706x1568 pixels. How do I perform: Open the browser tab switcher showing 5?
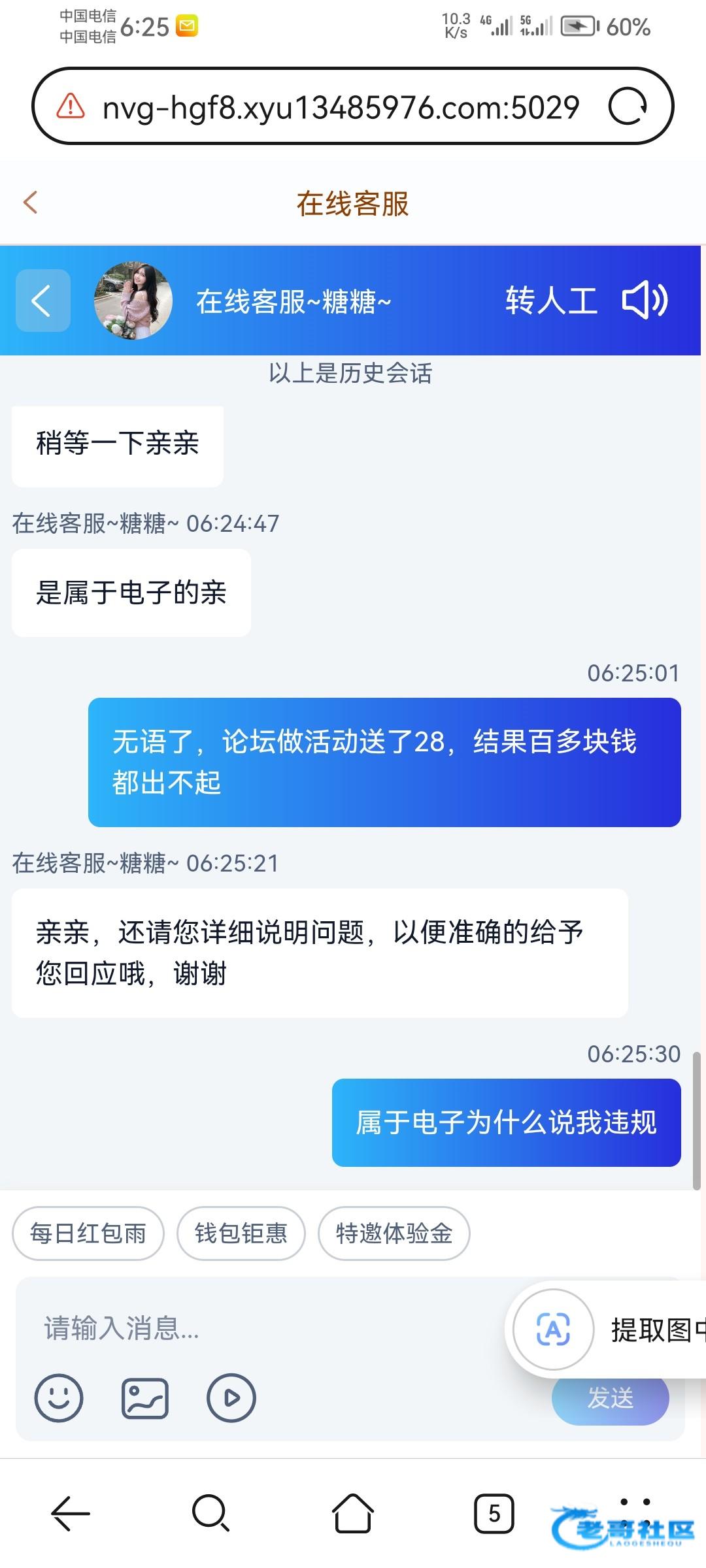click(494, 1513)
